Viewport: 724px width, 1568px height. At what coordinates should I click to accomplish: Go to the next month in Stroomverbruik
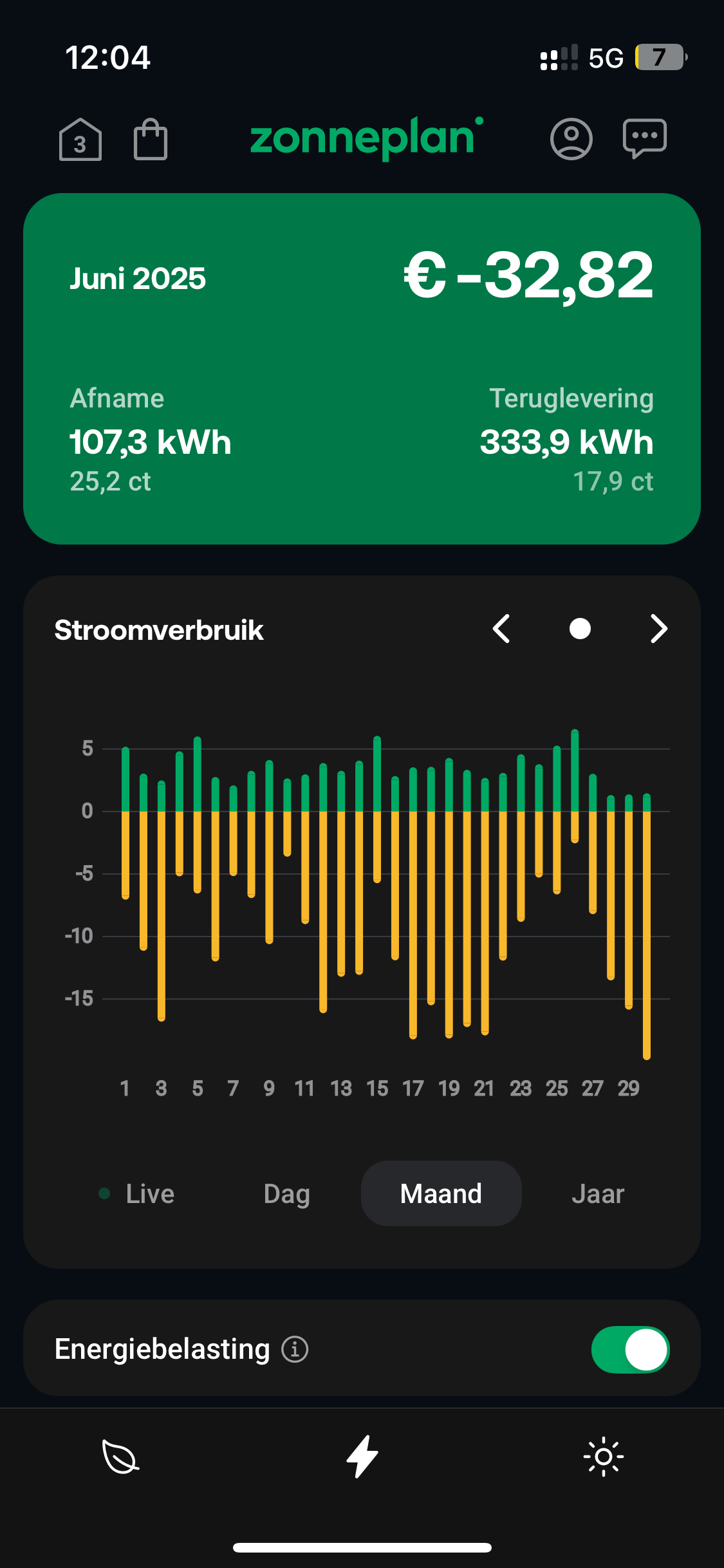[658, 629]
